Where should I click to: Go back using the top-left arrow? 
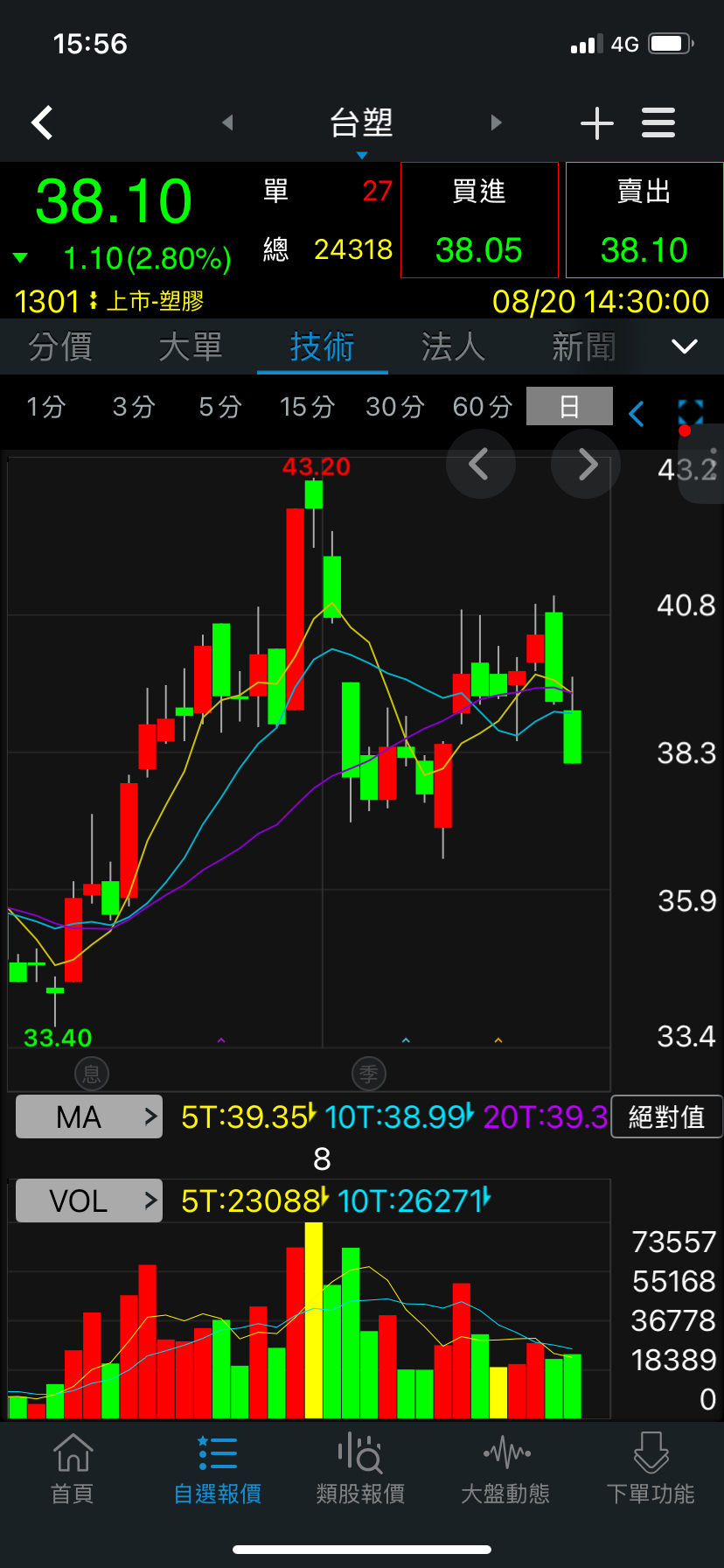tap(42, 123)
